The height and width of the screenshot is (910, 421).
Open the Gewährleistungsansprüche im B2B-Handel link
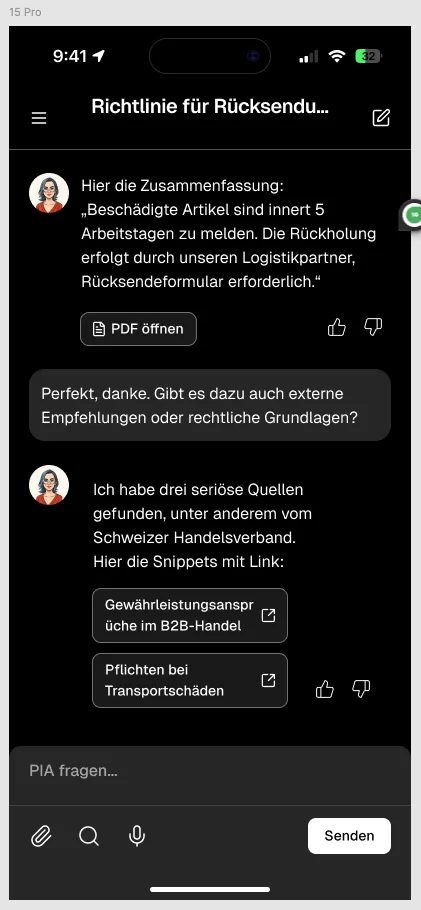tap(190, 616)
